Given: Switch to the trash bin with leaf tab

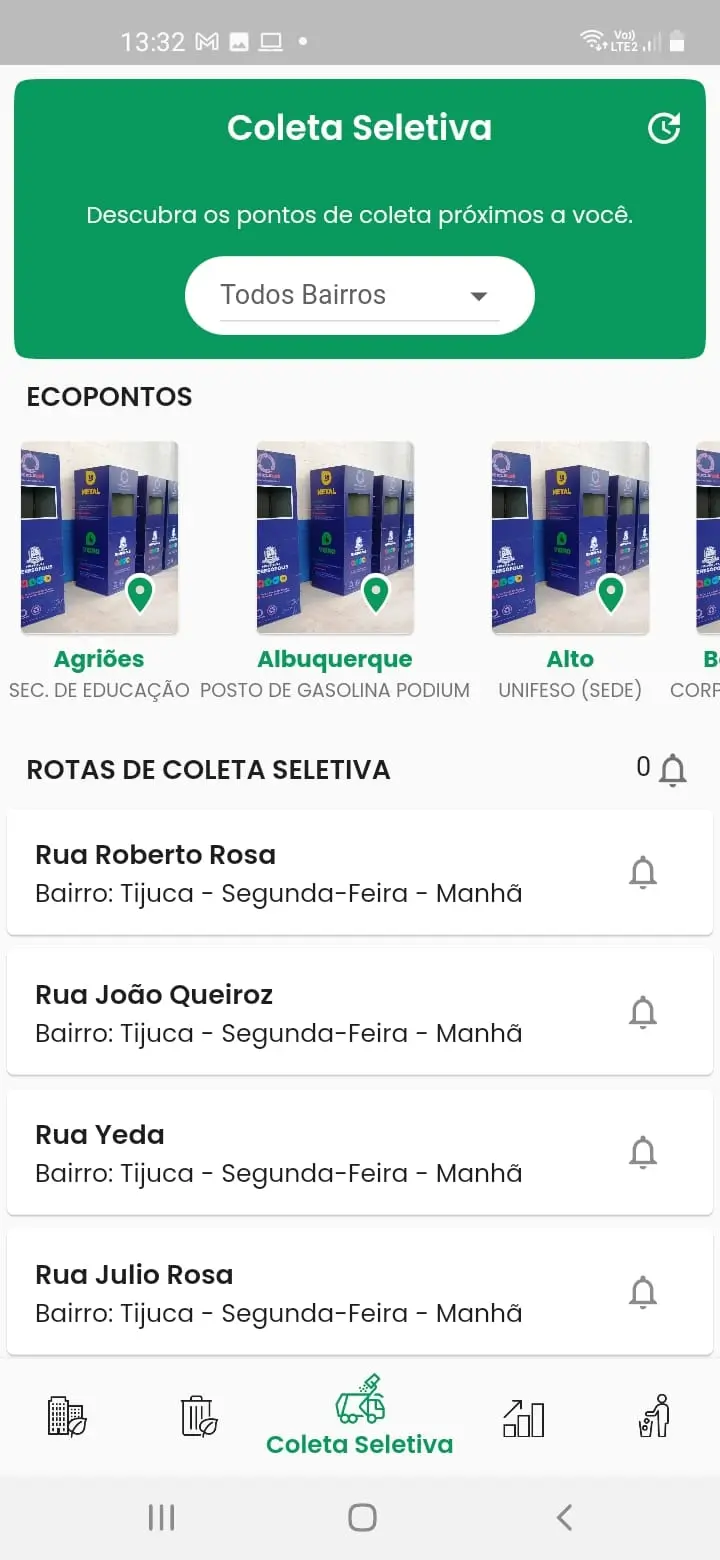Looking at the screenshot, I should (x=199, y=1417).
